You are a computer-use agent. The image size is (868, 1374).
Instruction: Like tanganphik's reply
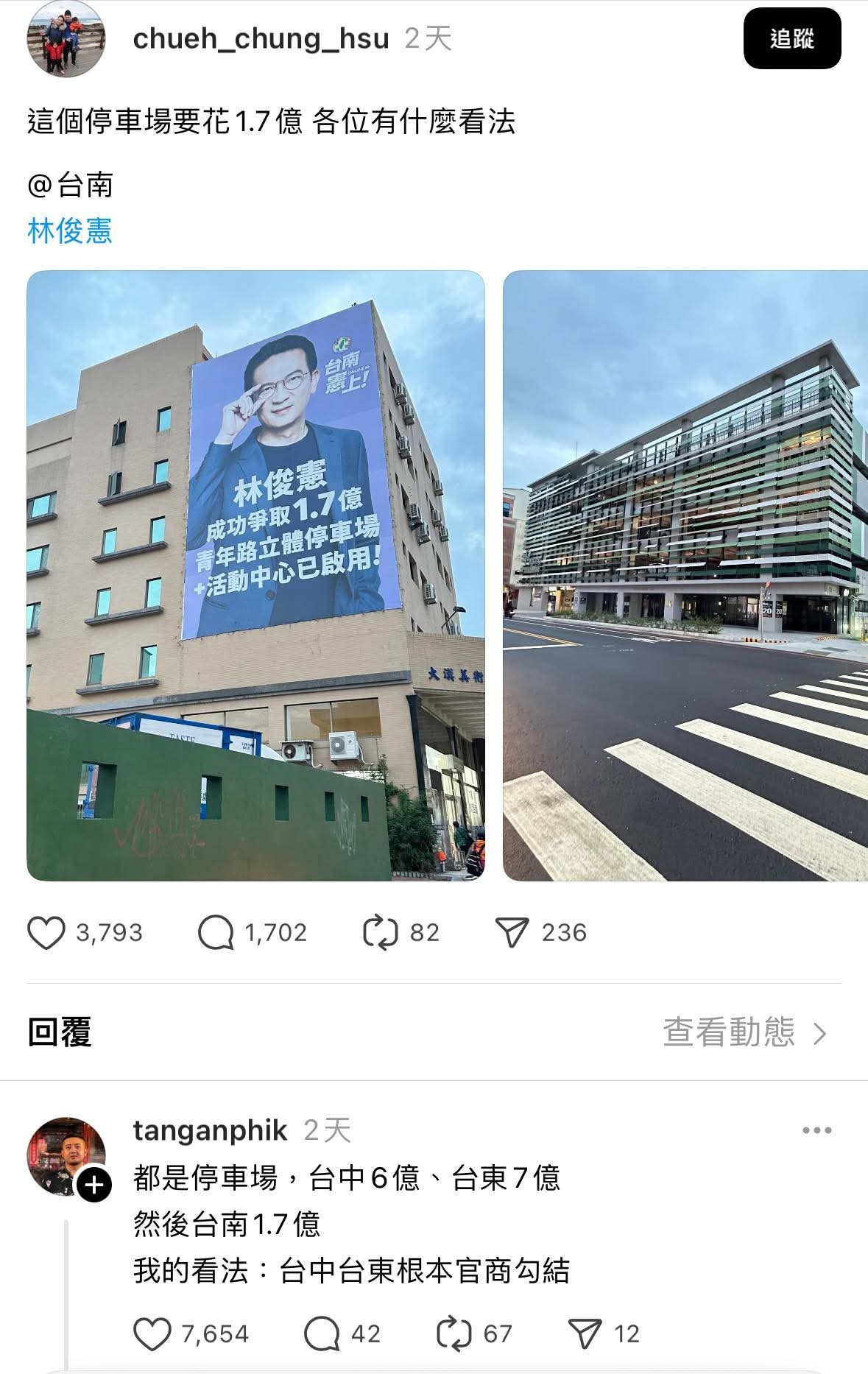152,1334
